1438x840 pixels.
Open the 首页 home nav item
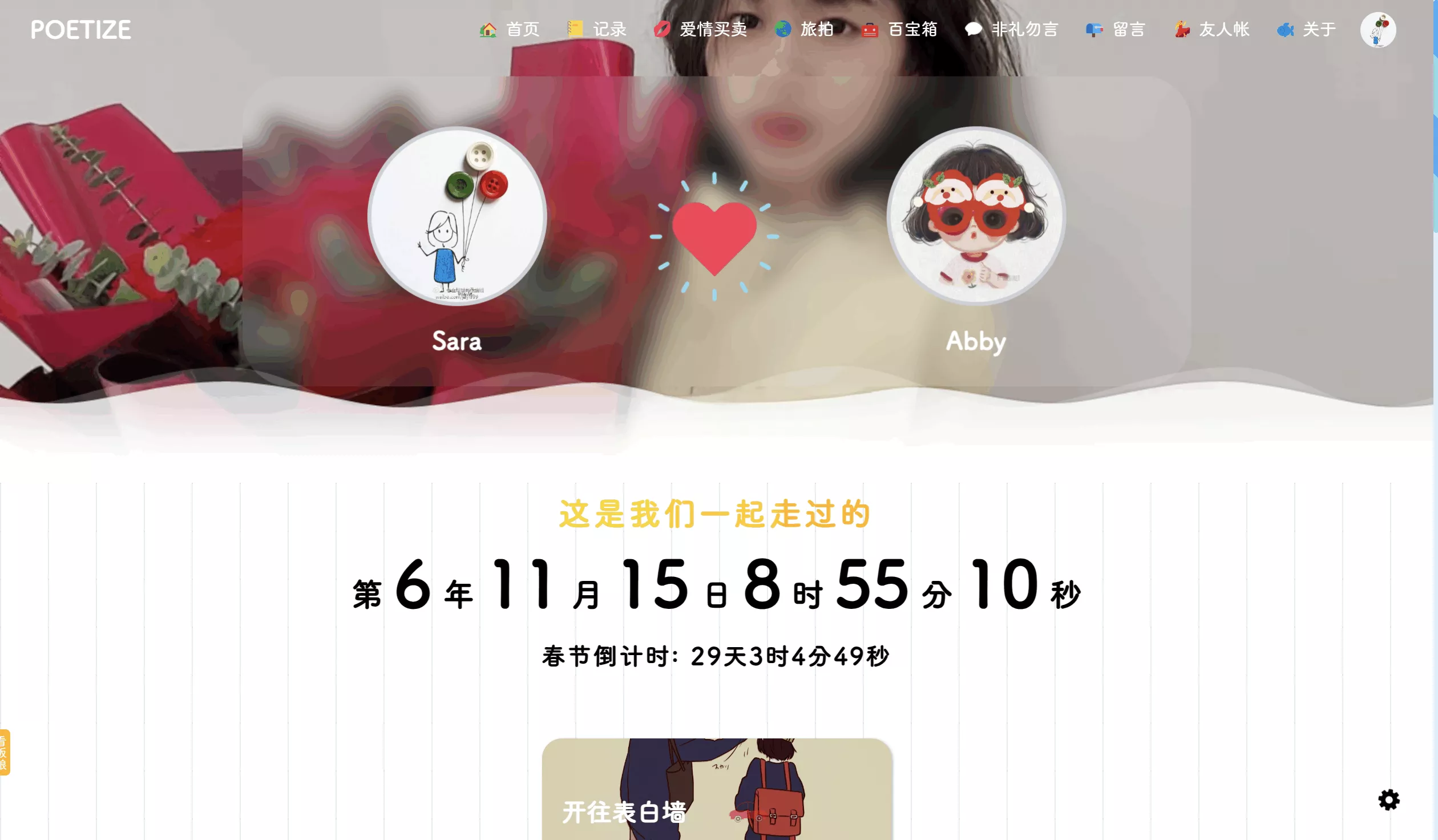[x=511, y=29]
